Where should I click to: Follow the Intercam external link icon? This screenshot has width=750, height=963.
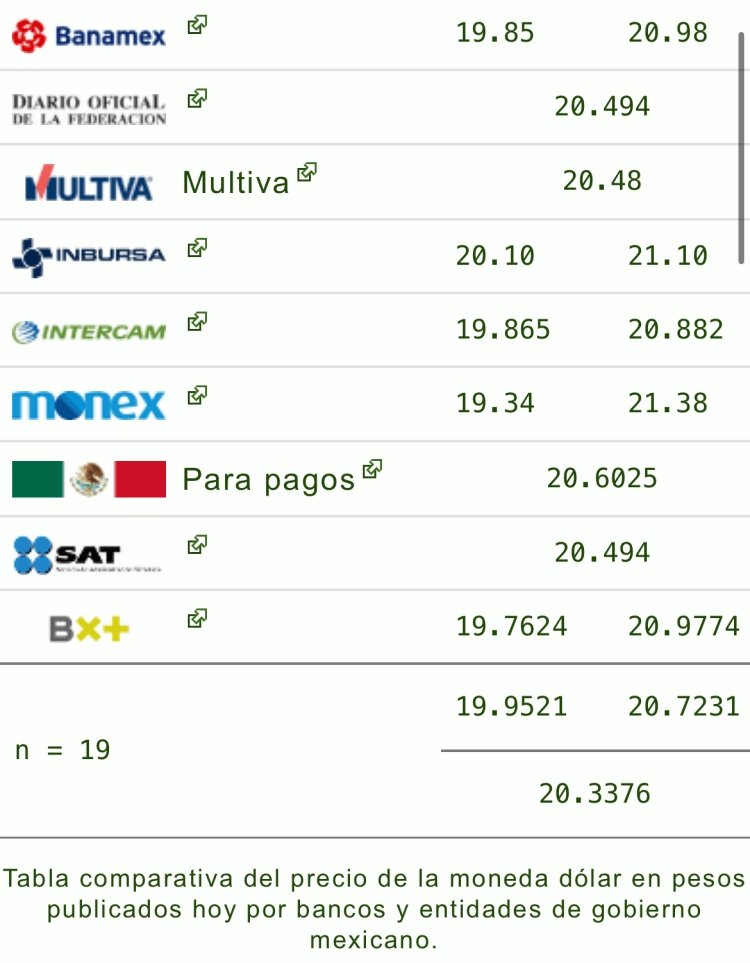click(x=197, y=322)
